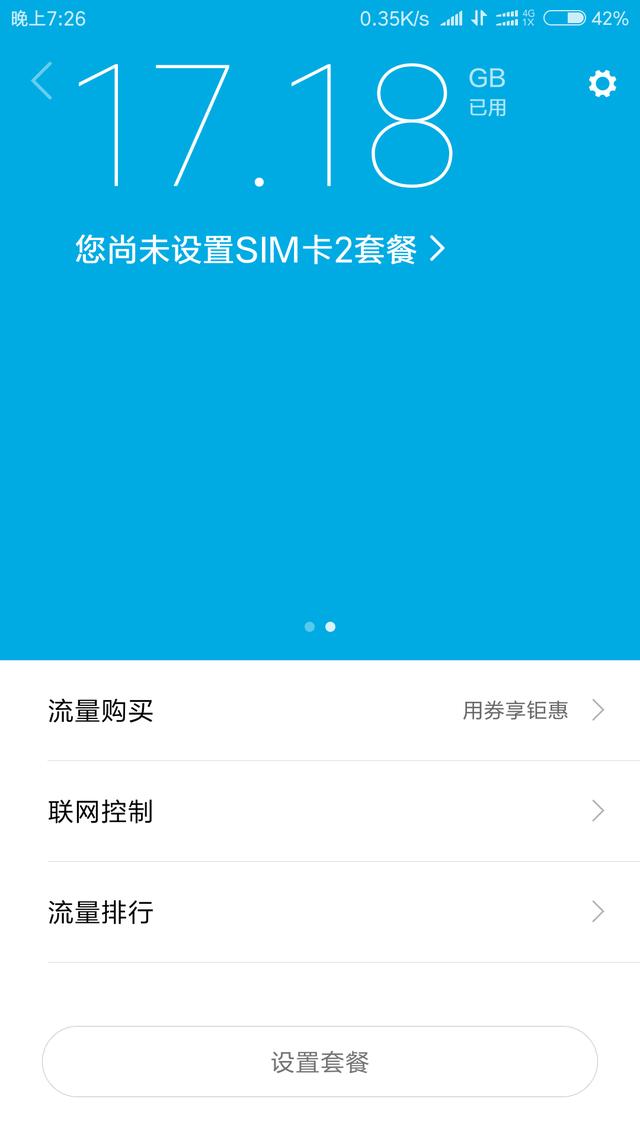View the 流量排行 ranking

[x=320, y=912]
